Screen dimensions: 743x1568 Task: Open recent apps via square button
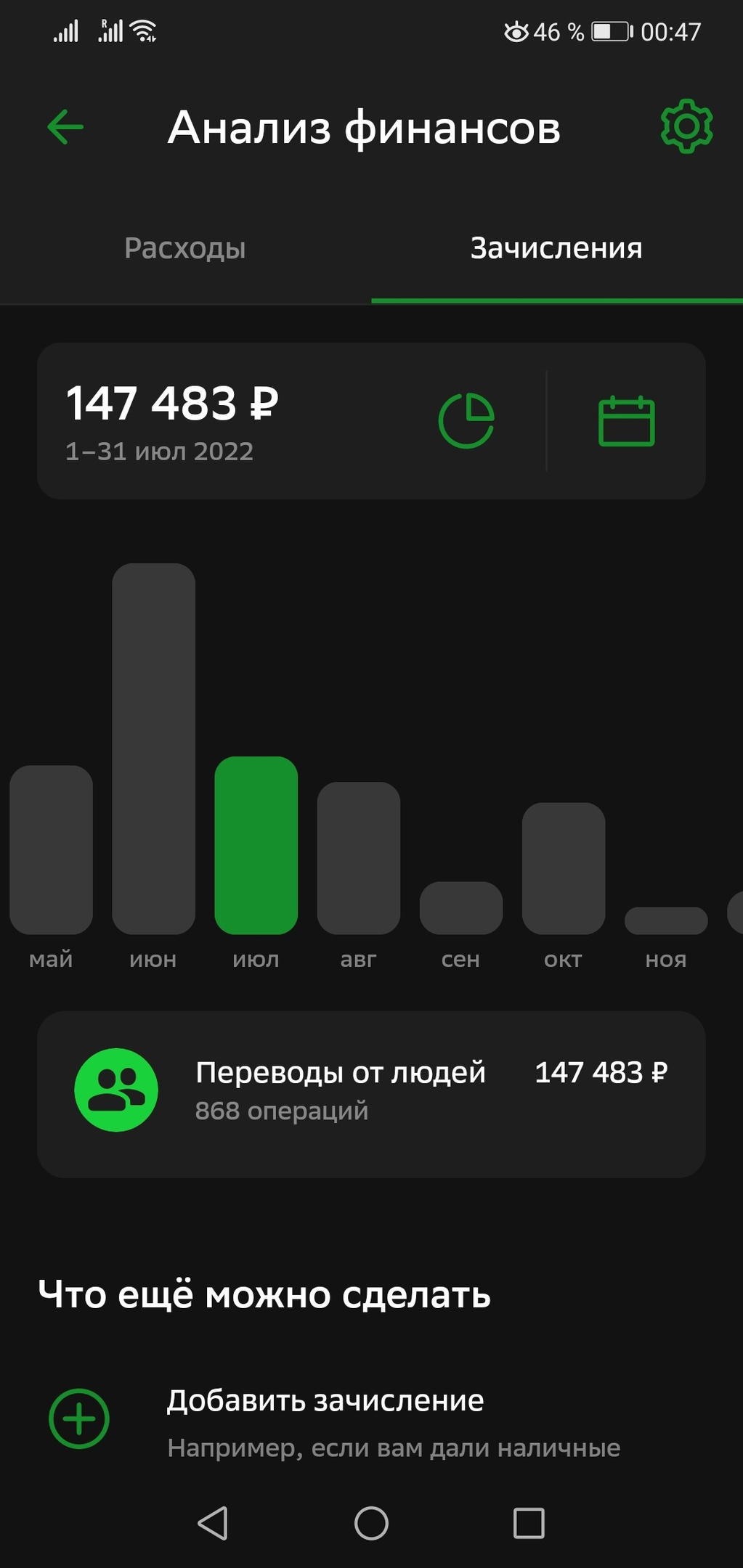[529, 1523]
